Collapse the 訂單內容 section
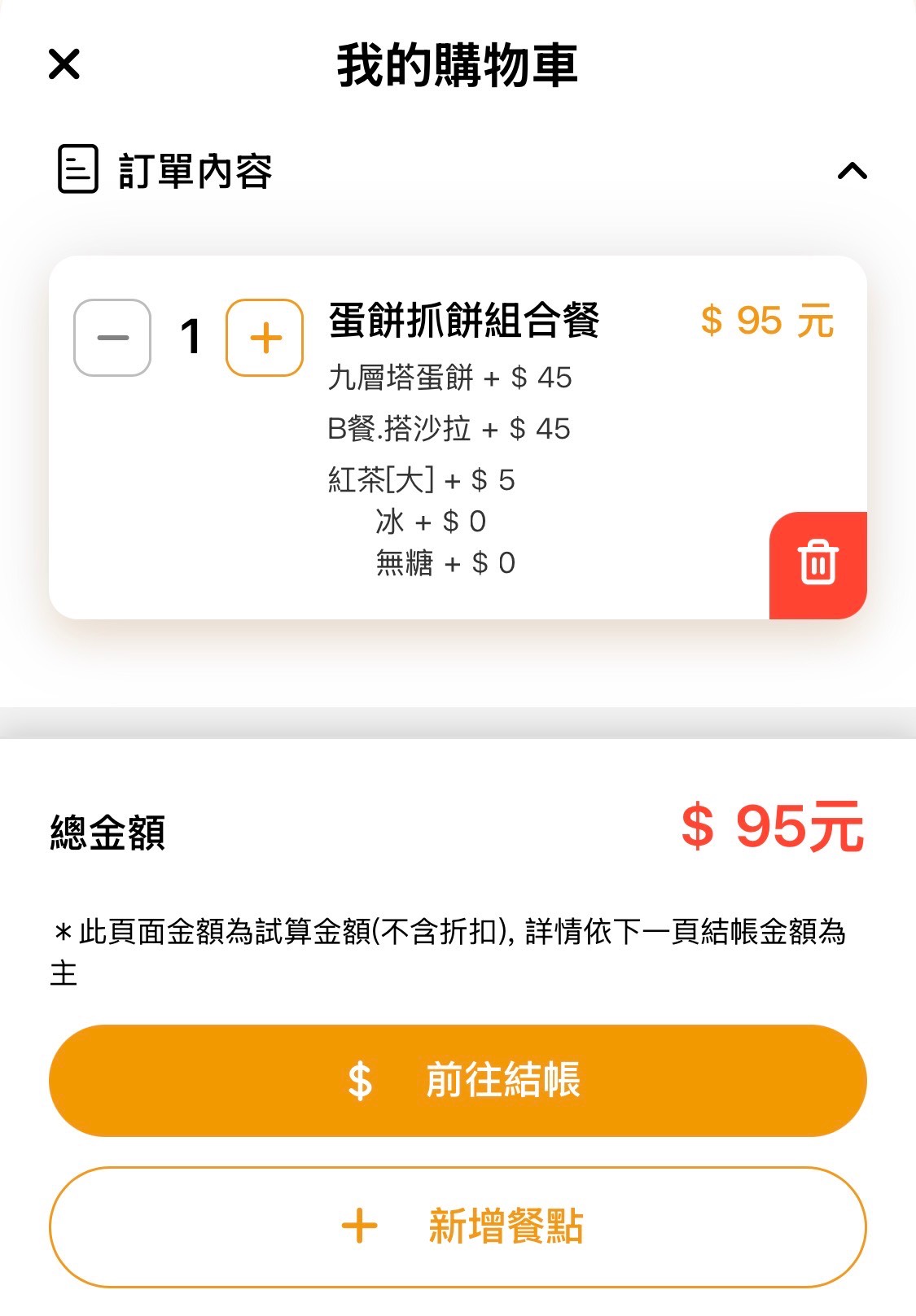 (x=852, y=171)
